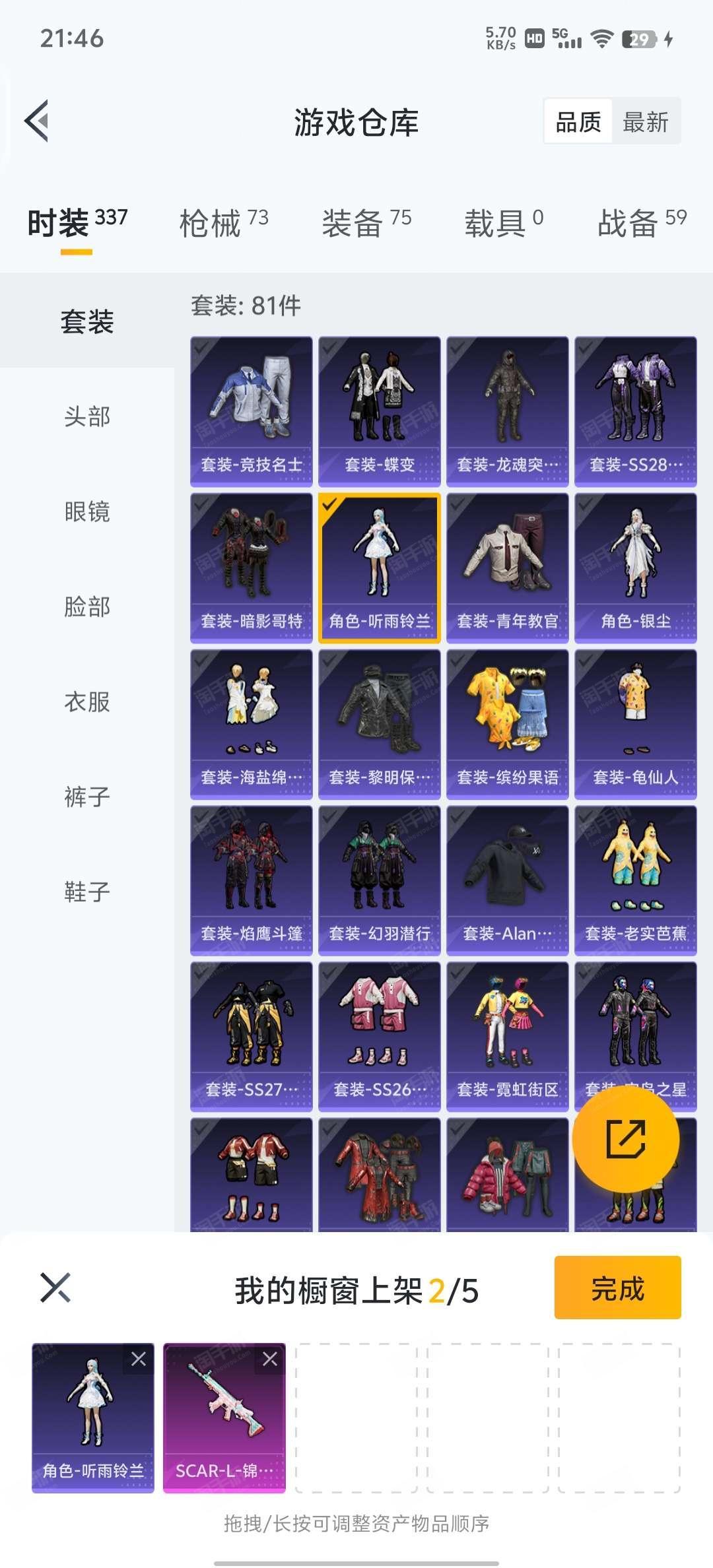The height and width of the screenshot is (1568, 713).
Task: Tap 完成 to finish listing
Action: click(618, 1288)
